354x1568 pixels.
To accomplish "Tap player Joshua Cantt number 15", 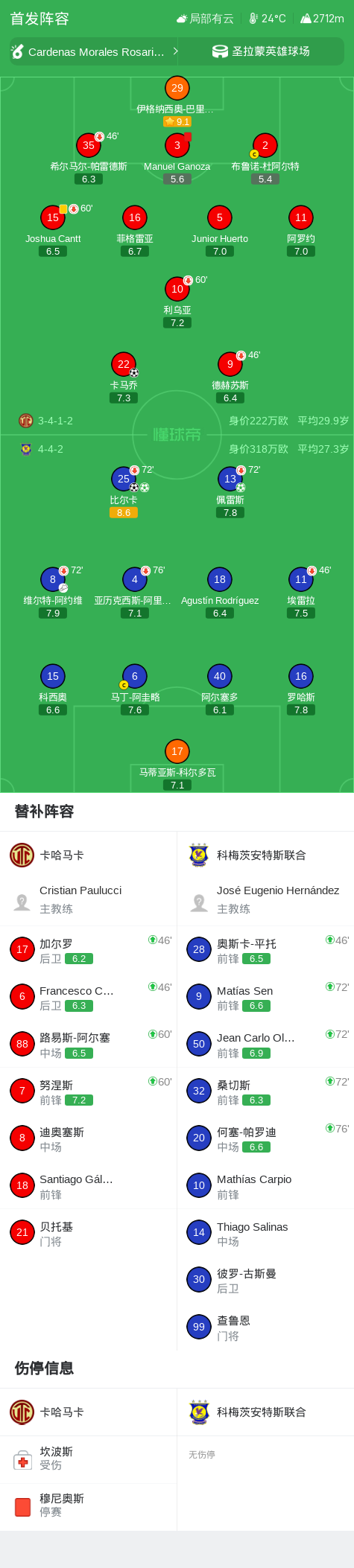I will pyautogui.click(x=53, y=231).
